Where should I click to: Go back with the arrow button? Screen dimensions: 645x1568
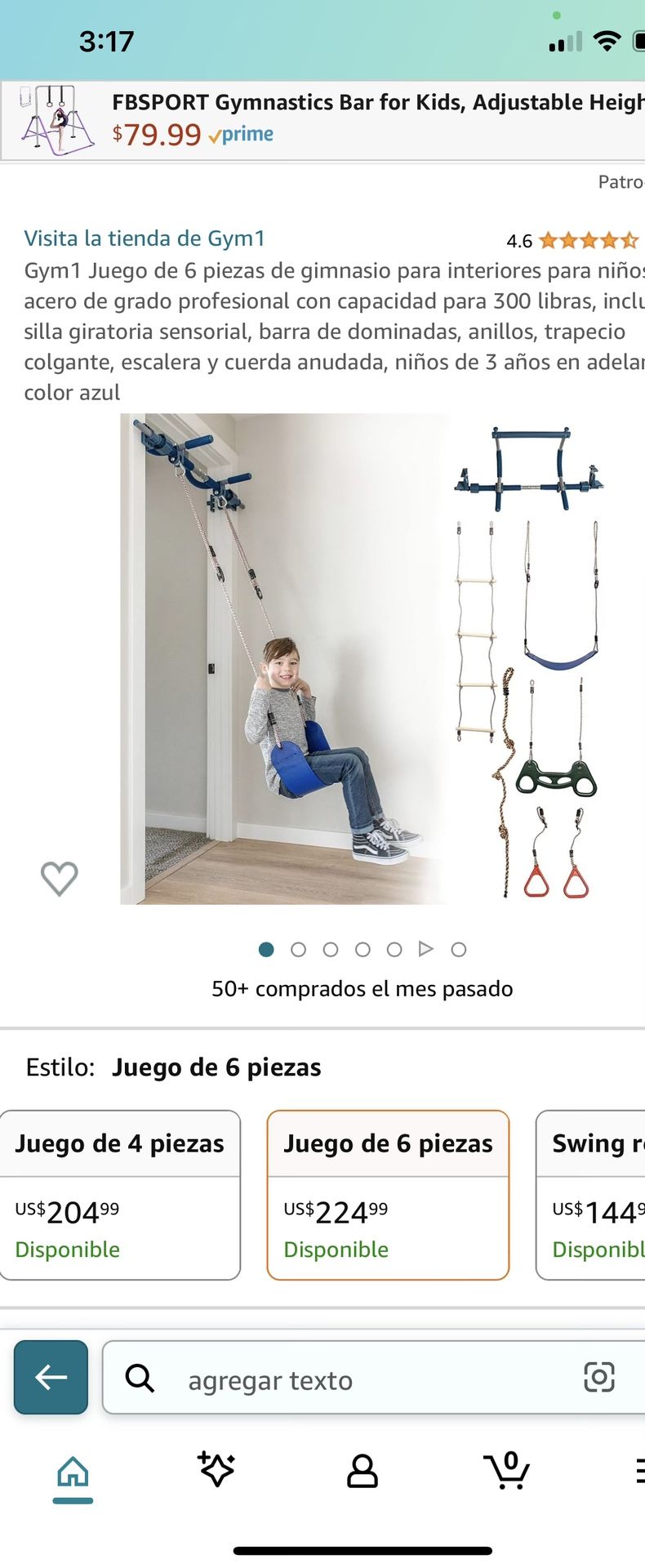click(x=51, y=1378)
